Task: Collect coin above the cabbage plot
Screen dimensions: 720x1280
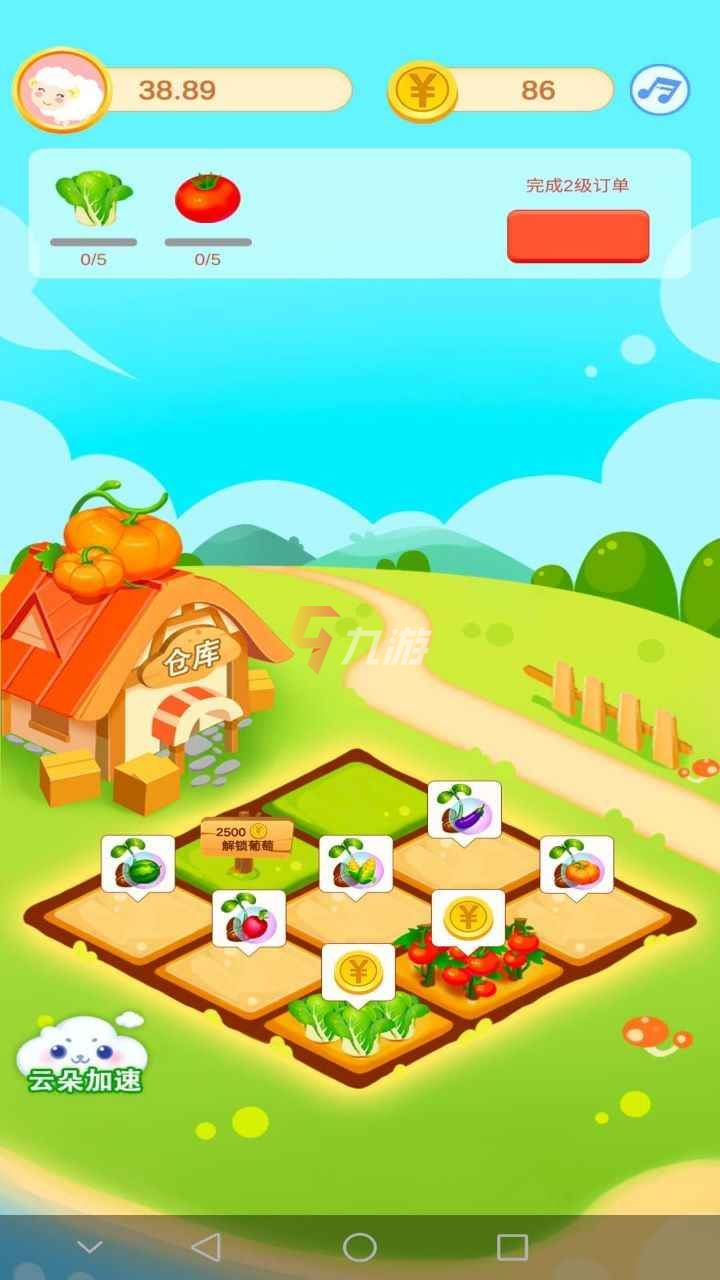Action: coord(358,971)
